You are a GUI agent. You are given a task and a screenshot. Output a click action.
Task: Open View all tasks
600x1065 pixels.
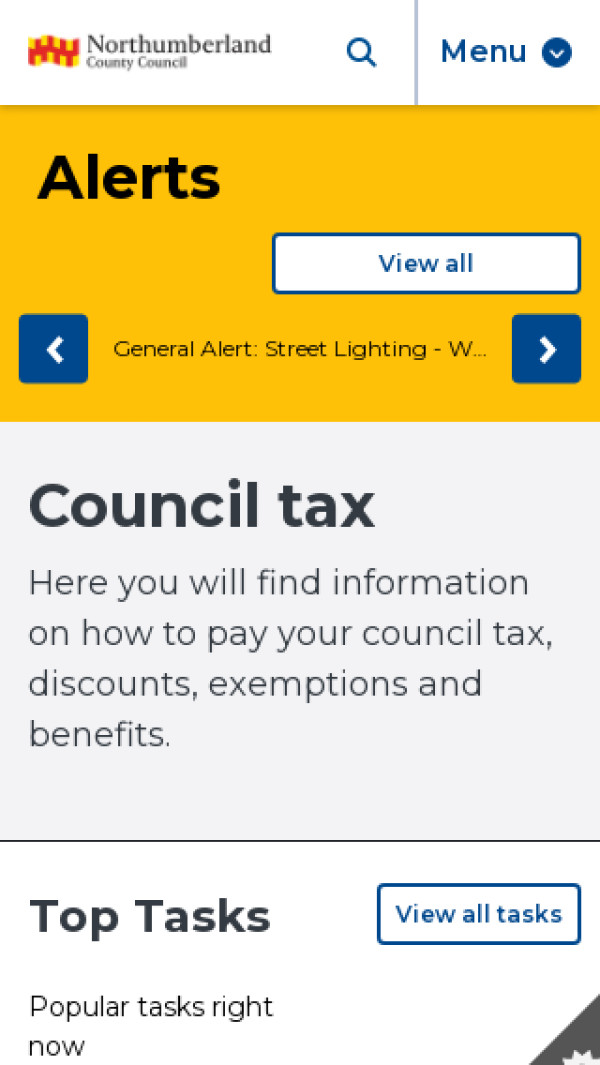pos(478,914)
